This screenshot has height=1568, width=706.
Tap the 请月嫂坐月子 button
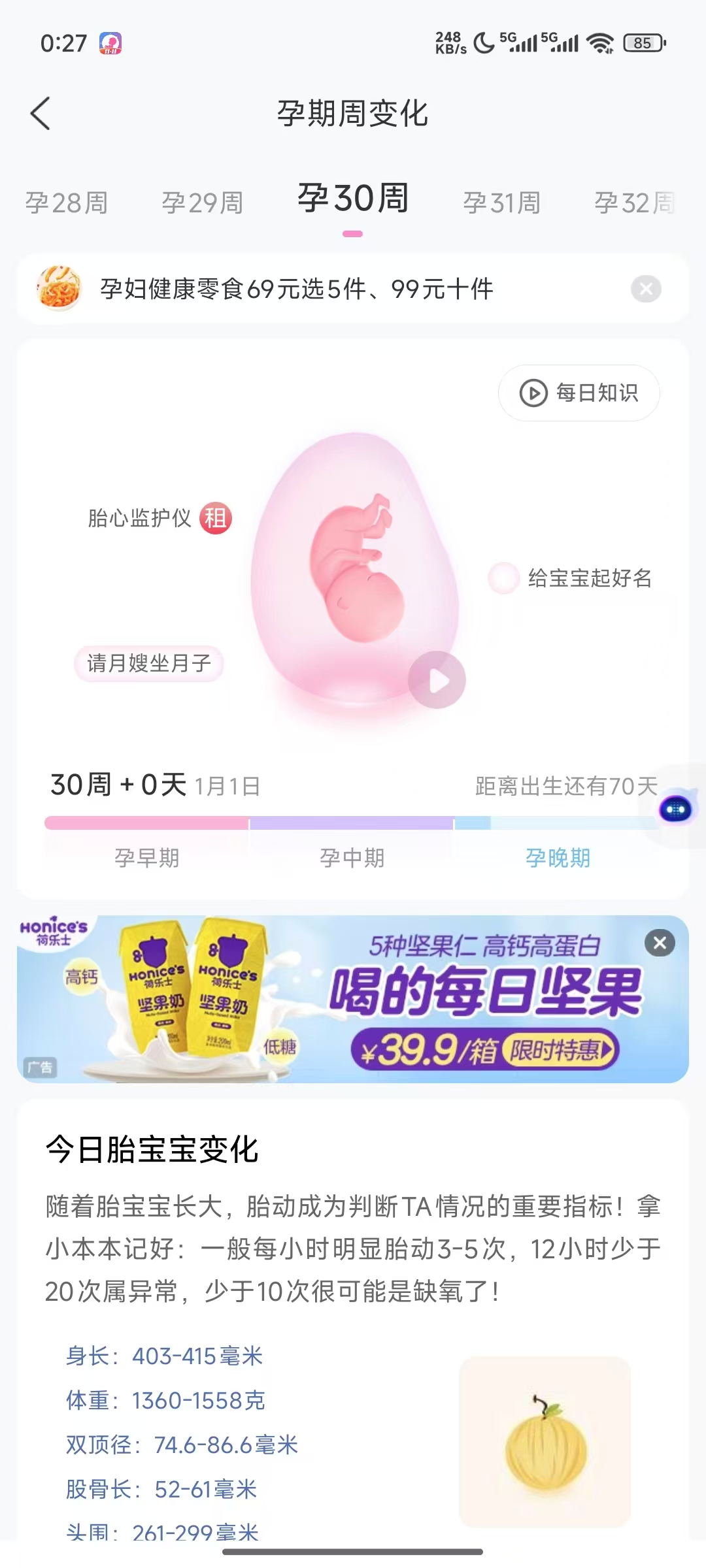pyautogui.click(x=148, y=663)
